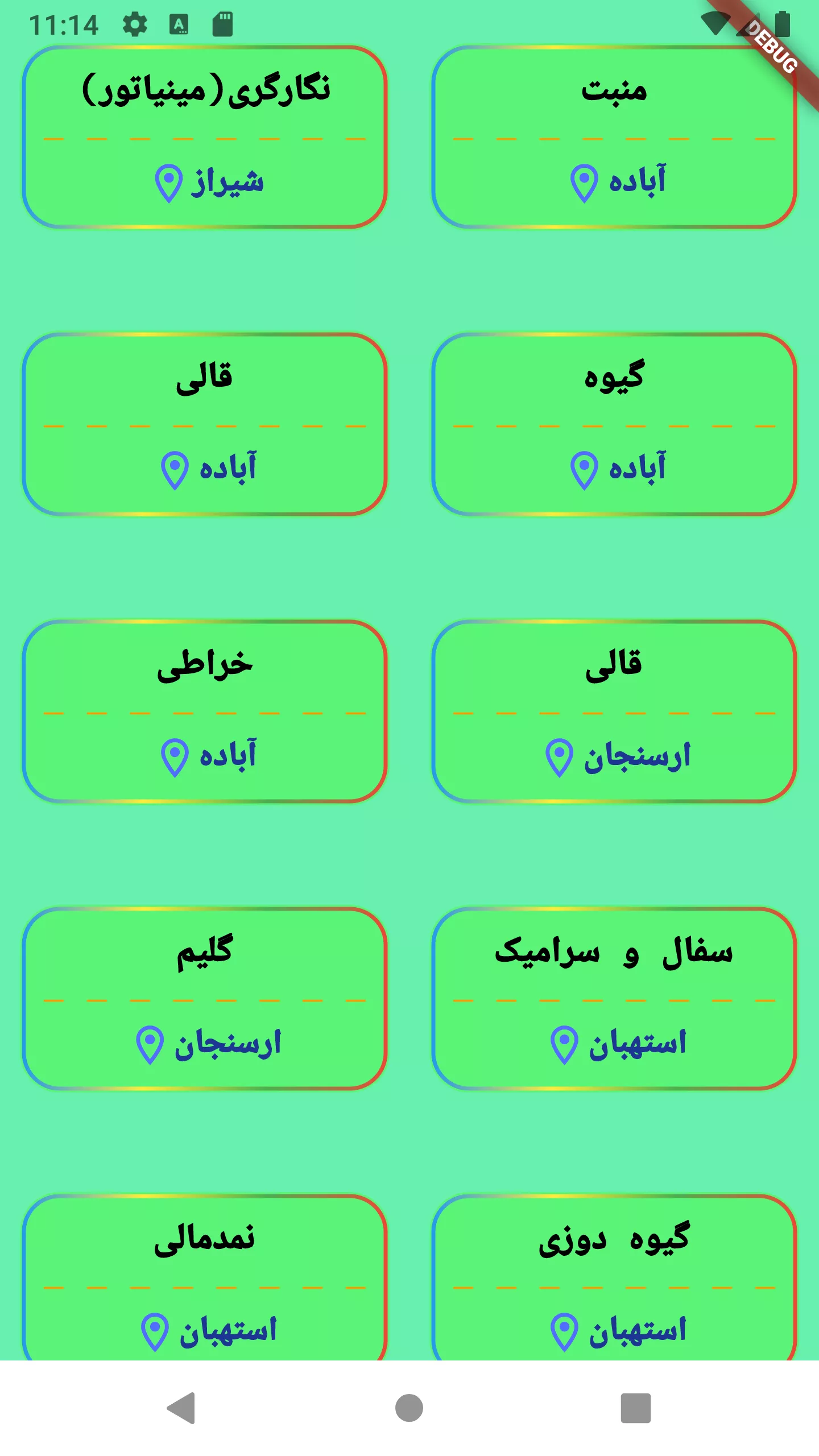Go to the home screen

tap(409, 1408)
